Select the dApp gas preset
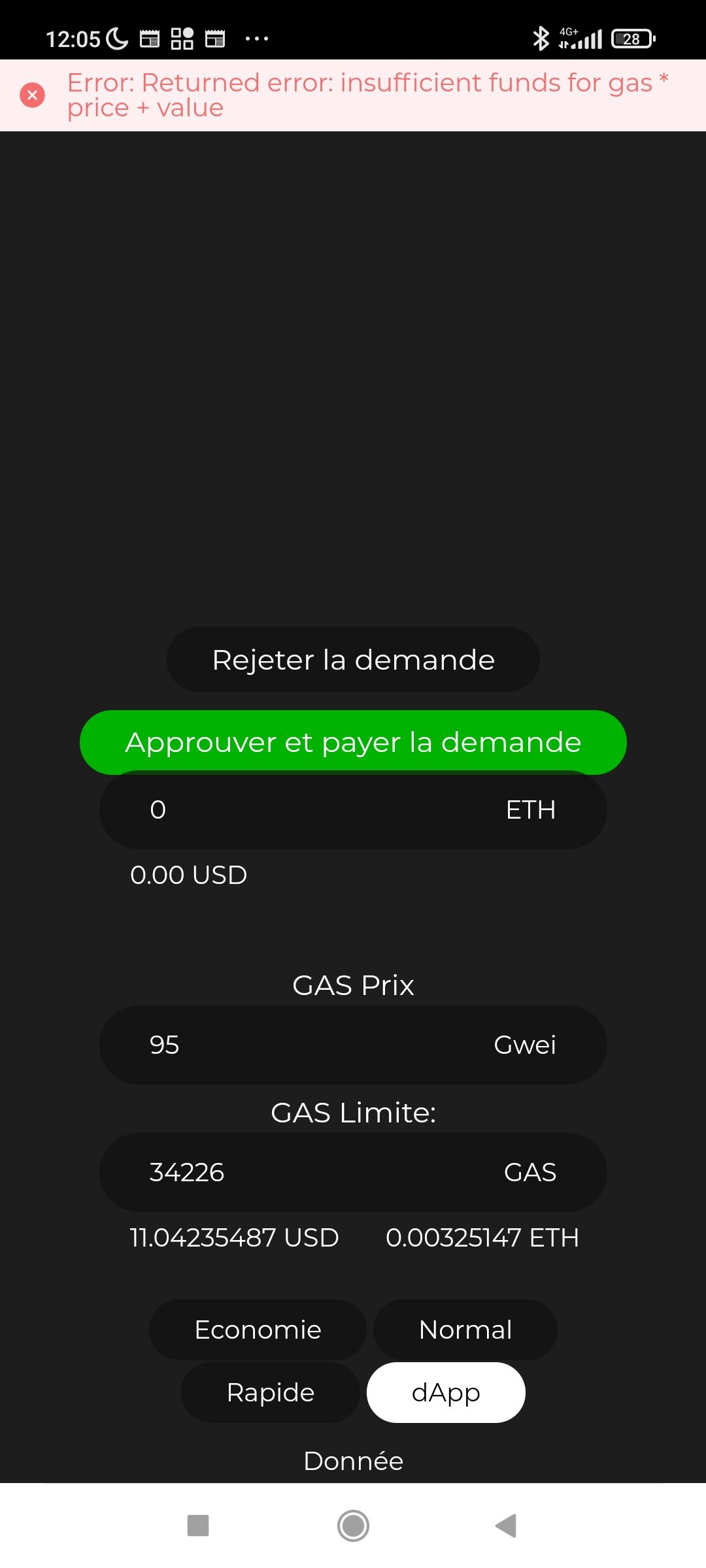706x1568 pixels. (x=446, y=1392)
